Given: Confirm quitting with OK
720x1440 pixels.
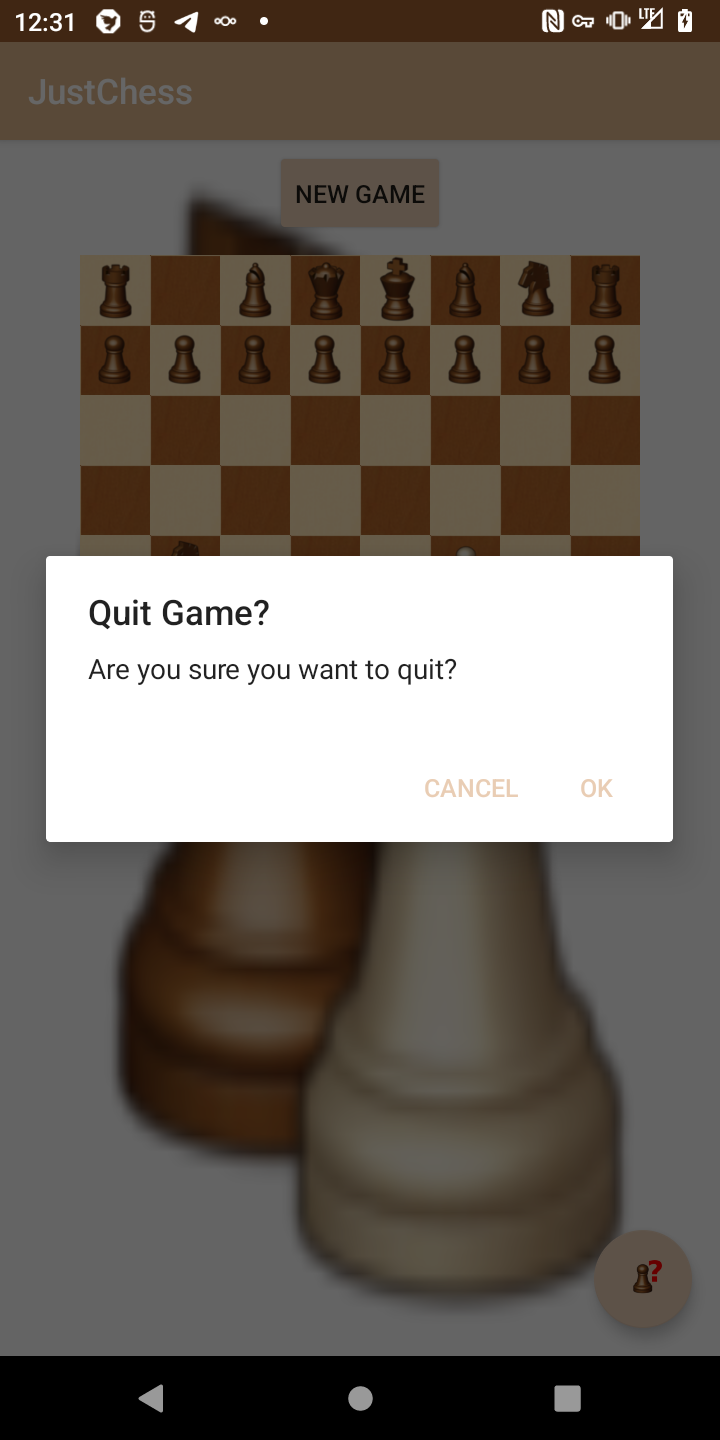Looking at the screenshot, I should (x=596, y=788).
